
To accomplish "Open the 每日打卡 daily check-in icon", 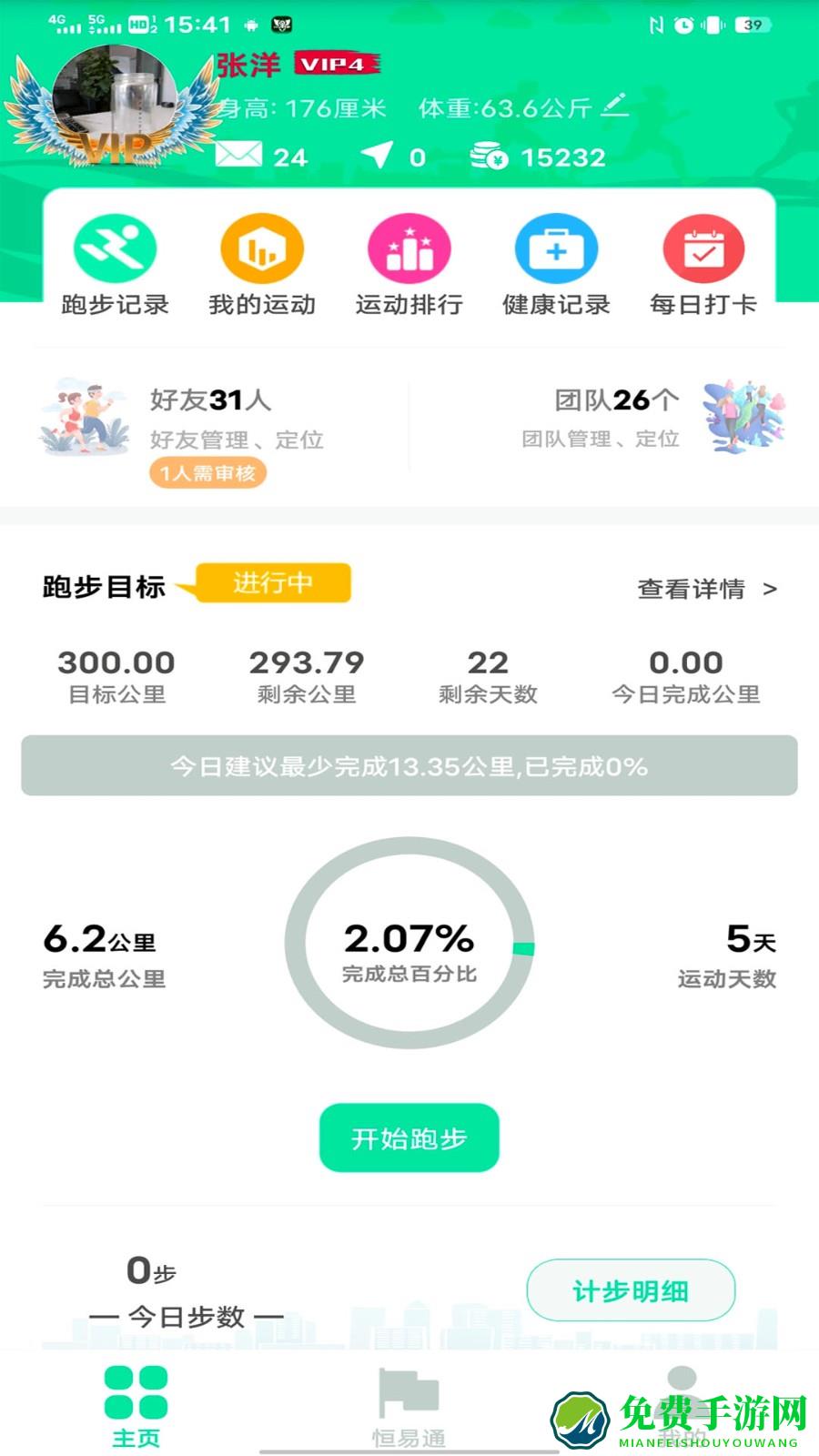I will [705, 248].
